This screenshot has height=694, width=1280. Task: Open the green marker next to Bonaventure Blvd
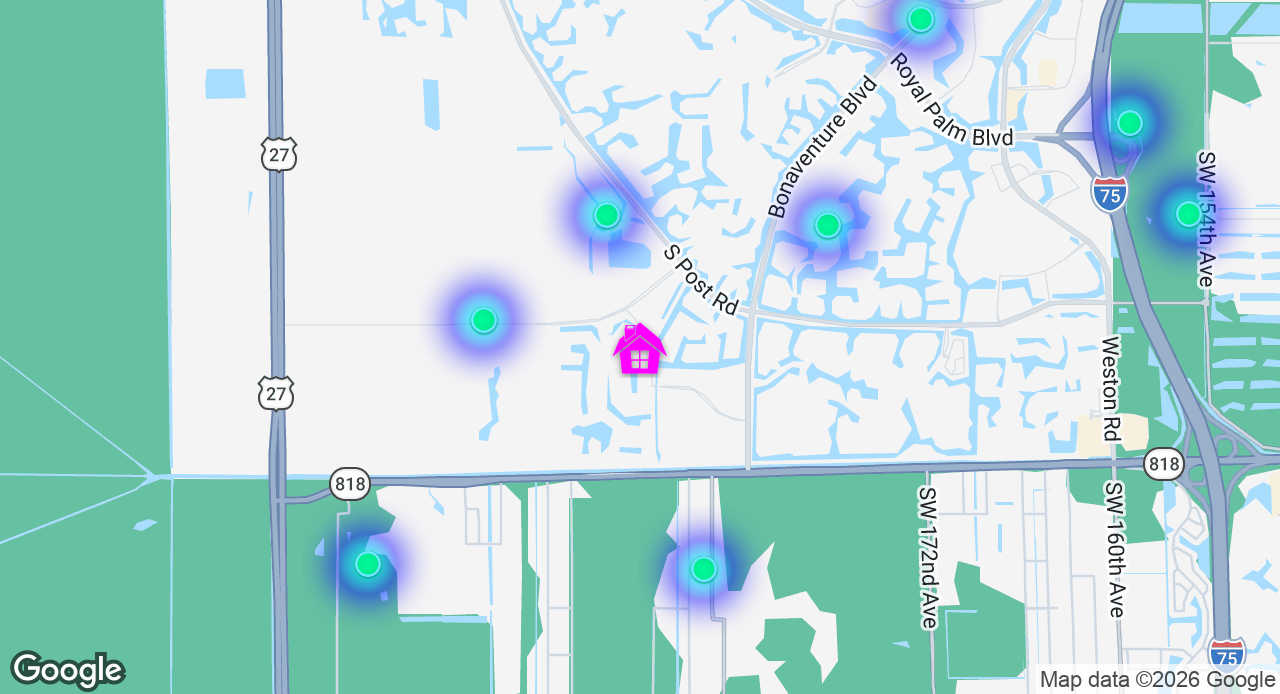(x=827, y=225)
